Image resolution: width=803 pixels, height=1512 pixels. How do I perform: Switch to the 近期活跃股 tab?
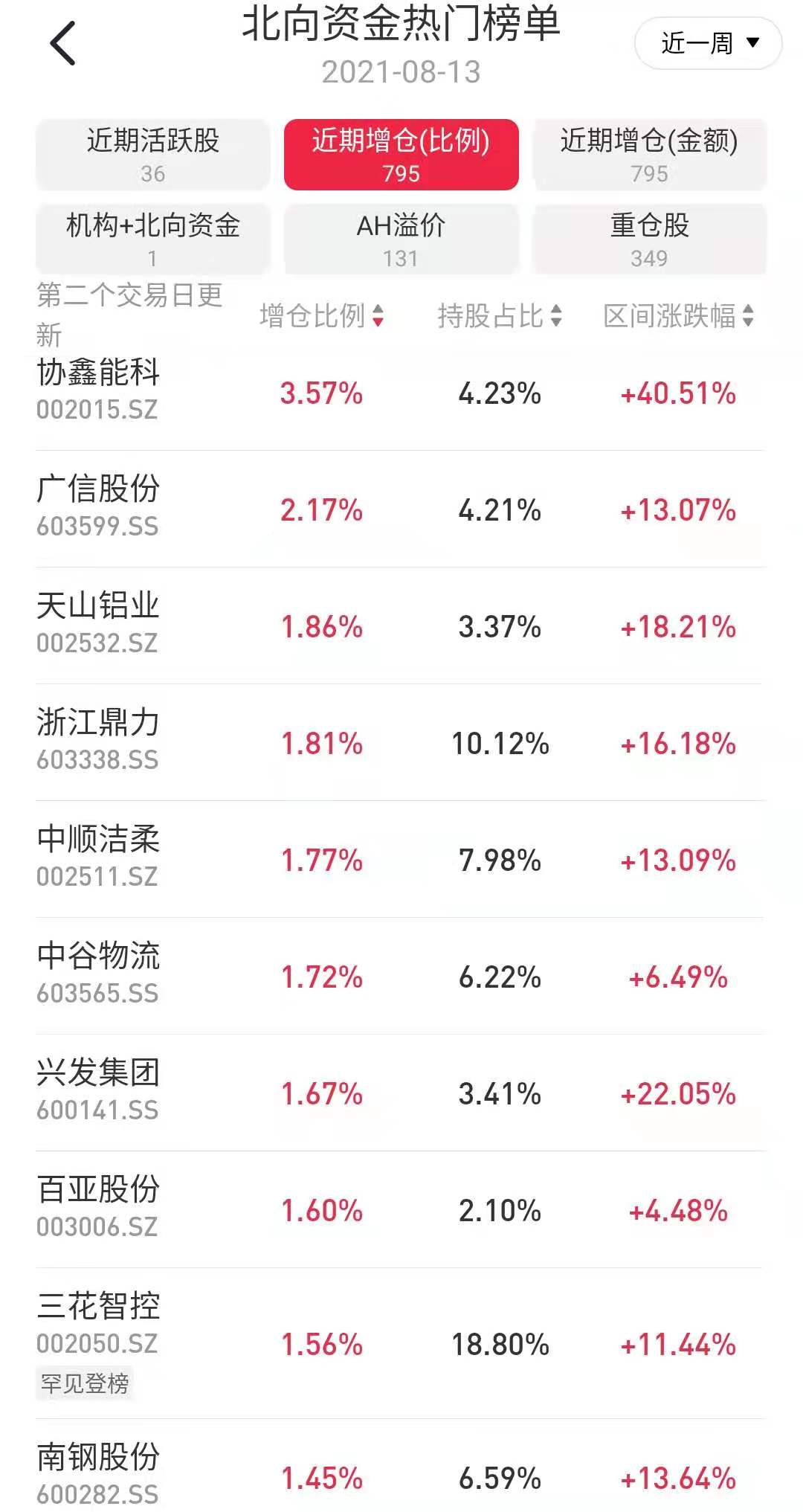(152, 155)
